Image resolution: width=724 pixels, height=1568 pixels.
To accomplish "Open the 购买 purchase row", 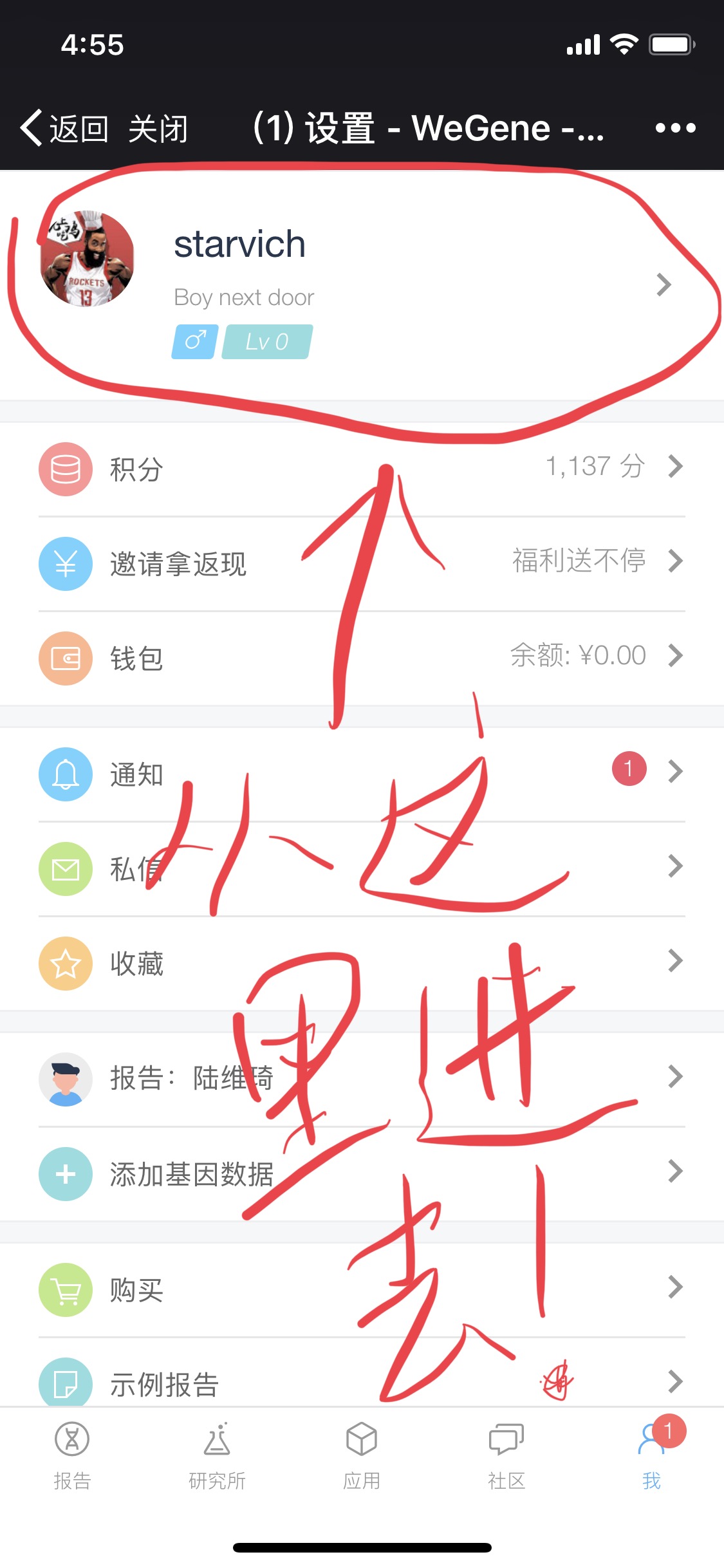I will tap(362, 1289).
